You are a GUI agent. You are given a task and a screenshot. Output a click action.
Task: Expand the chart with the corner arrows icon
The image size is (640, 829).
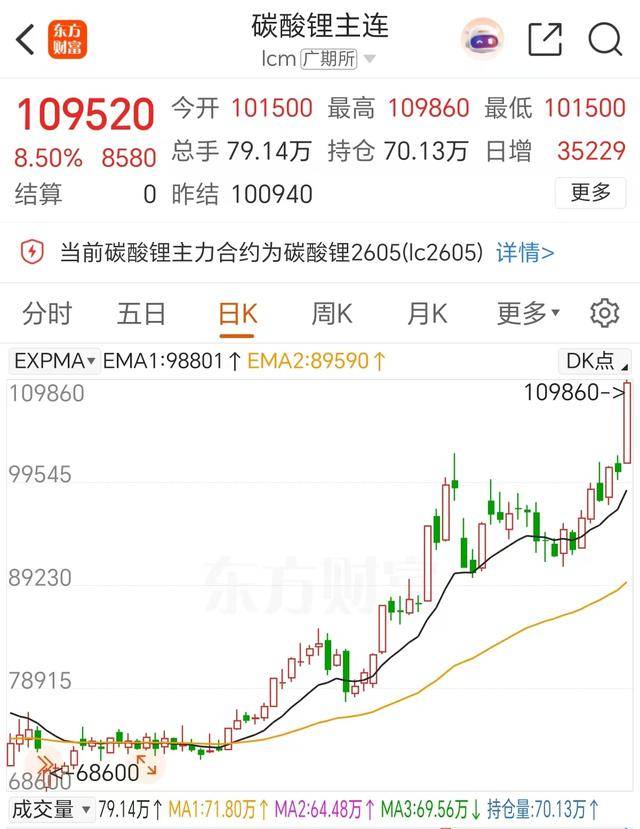pyautogui.click(x=147, y=767)
